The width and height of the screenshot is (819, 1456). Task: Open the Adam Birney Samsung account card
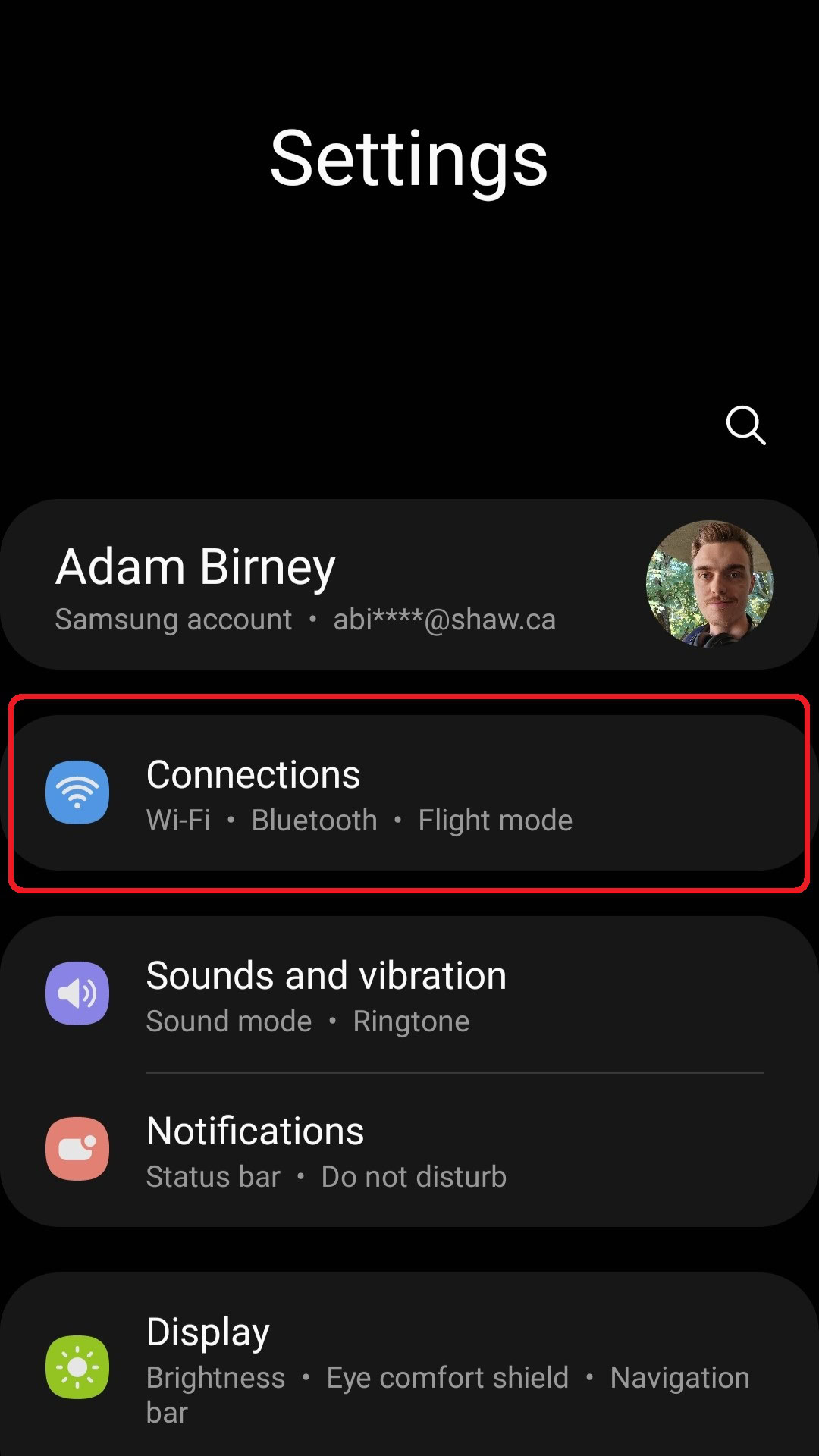[409, 584]
